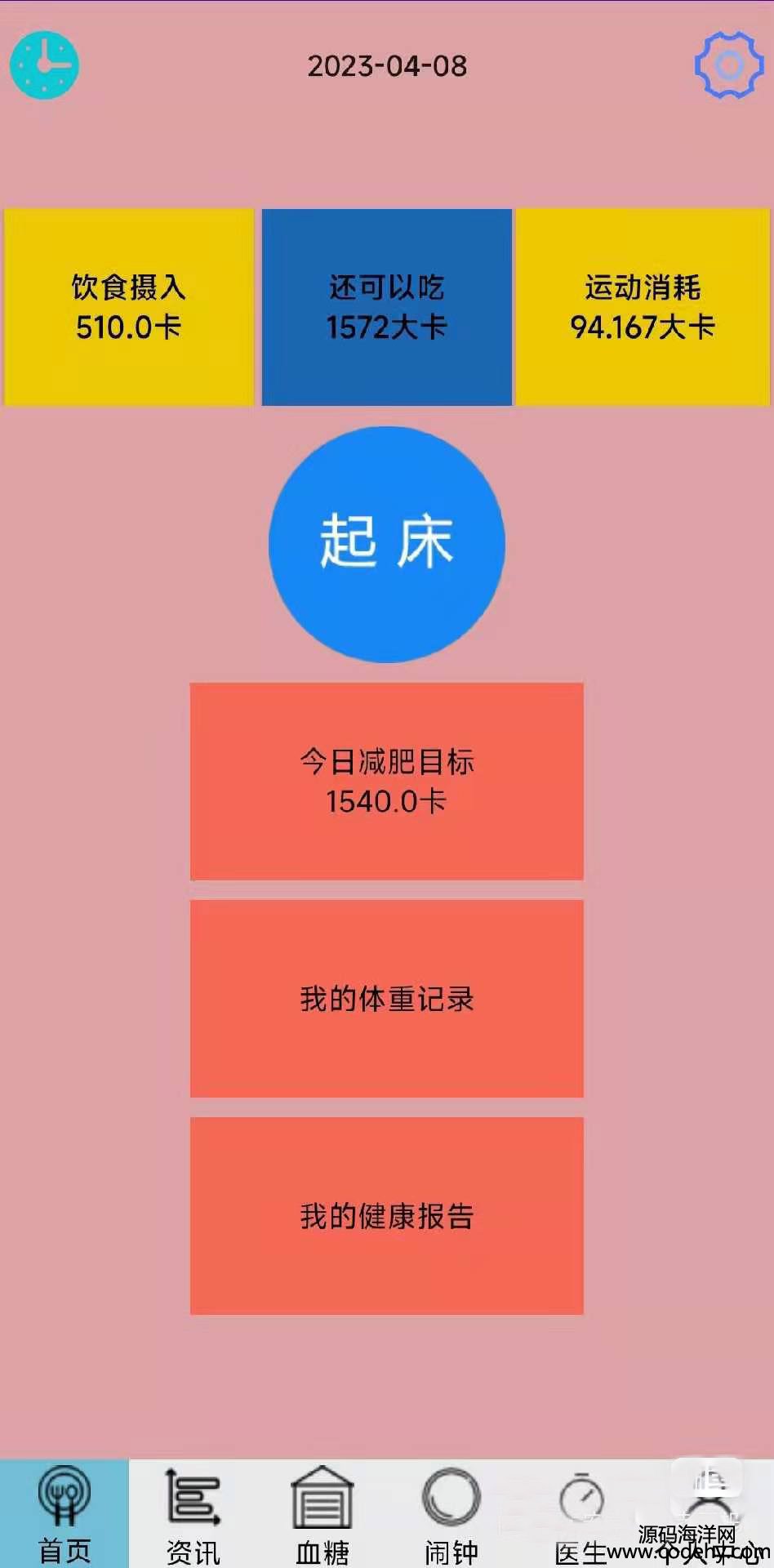Screen dimensions: 774x1568
Task: Switch to the 血糖 blood sugar tab
Action: [322, 1514]
